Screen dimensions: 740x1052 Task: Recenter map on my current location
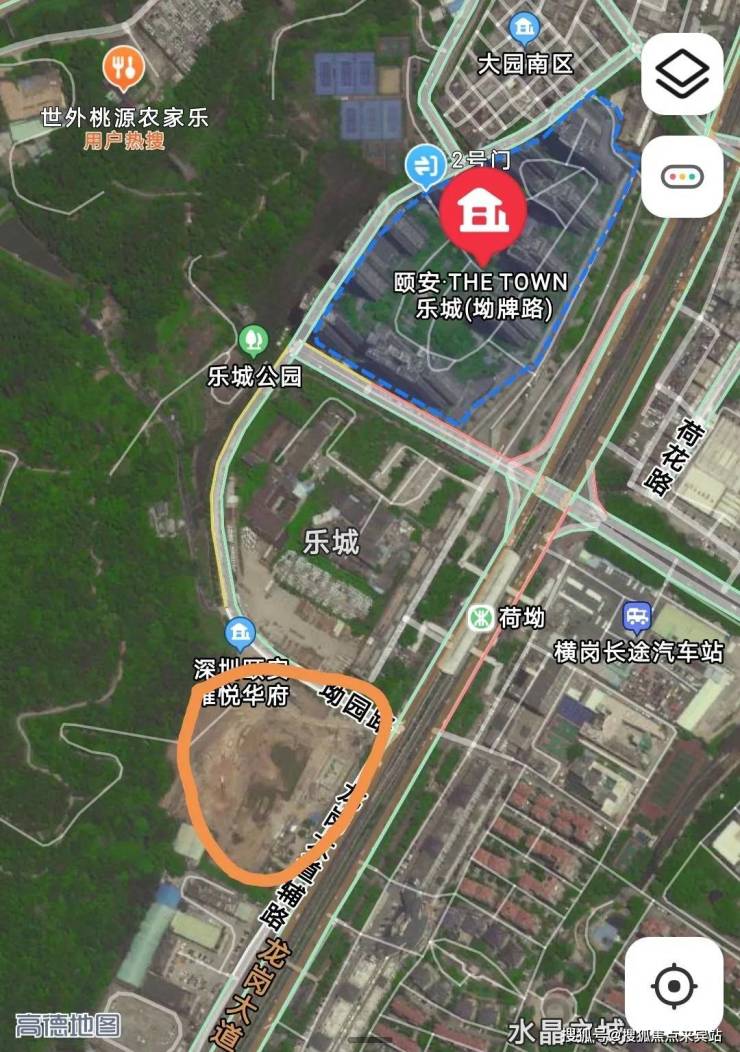tap(673, 986)
